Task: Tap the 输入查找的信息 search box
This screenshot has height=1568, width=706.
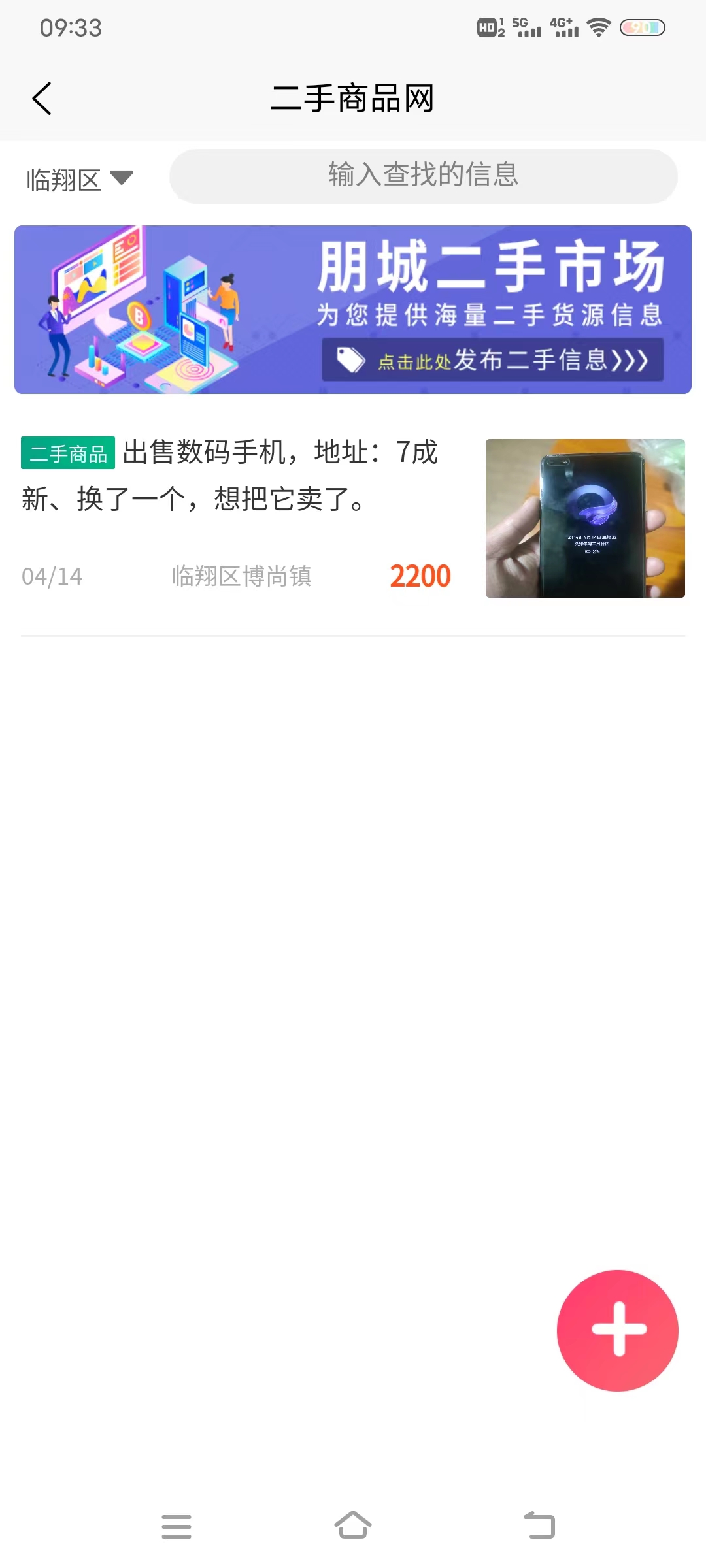Action: [x=423, y=176]
